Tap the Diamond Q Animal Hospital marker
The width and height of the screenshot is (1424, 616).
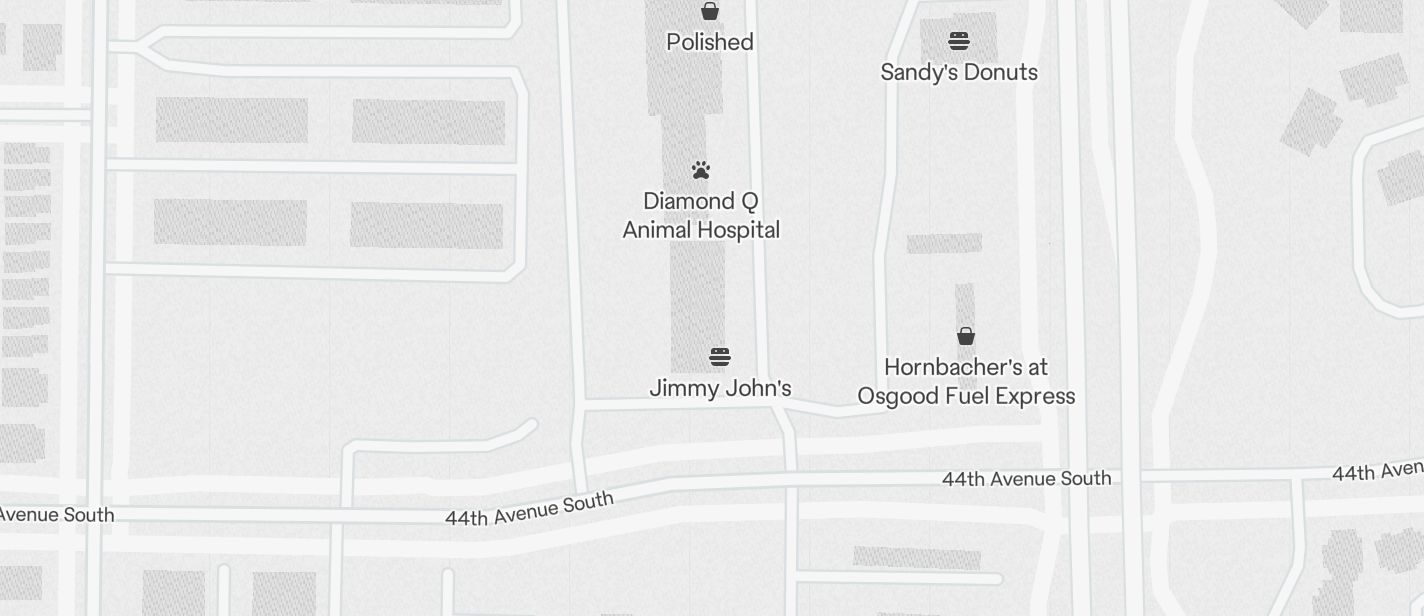coord(701,170)
